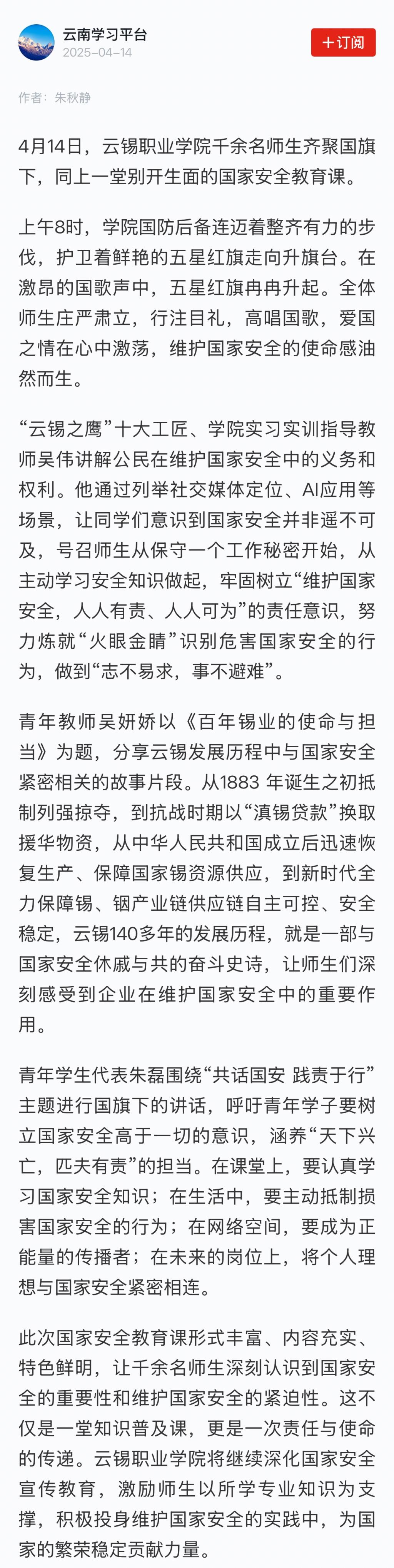The height and width of the screenshot is (1568, 394).
Task: Subscribe with the red 订阅 button
Action: click(343, 43)
